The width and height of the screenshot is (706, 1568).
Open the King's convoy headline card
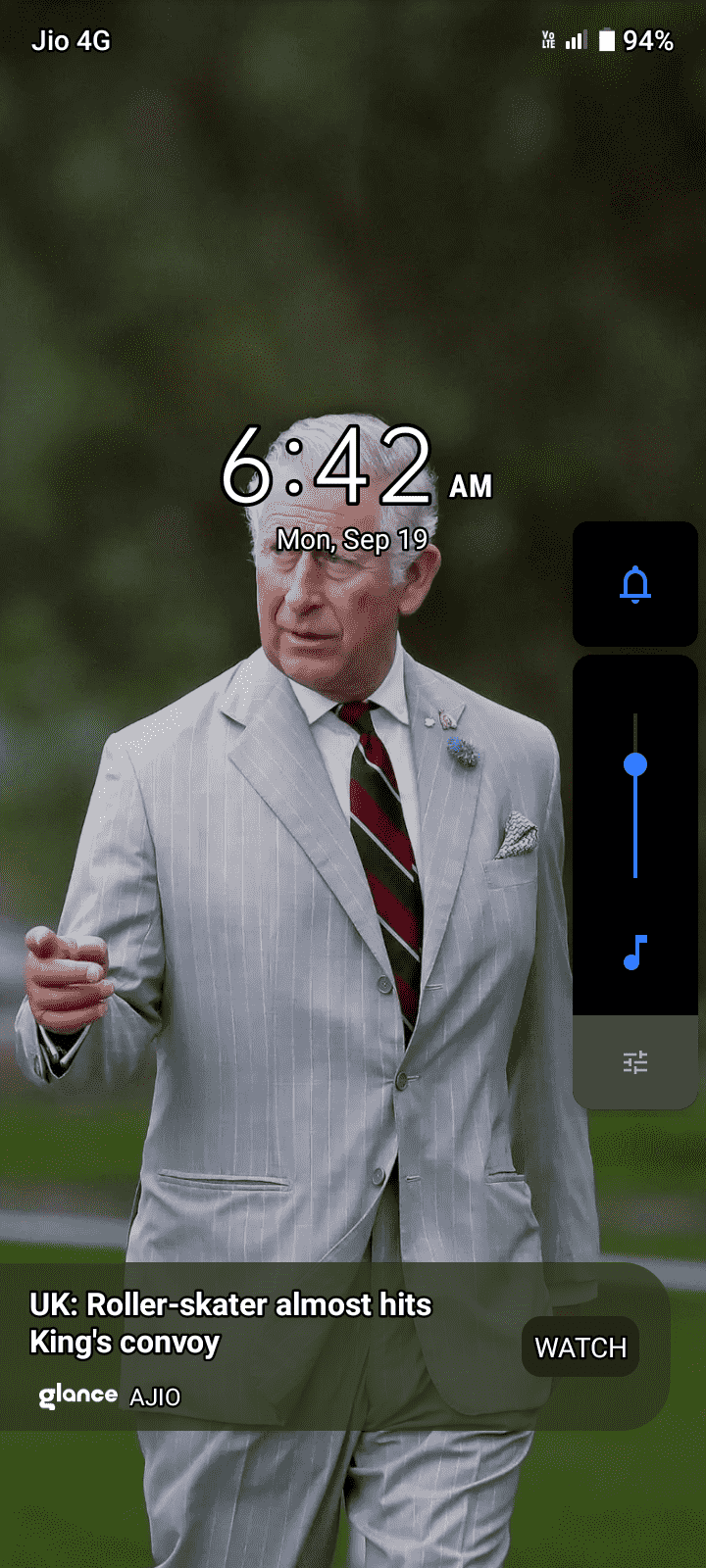[230, 1323]
